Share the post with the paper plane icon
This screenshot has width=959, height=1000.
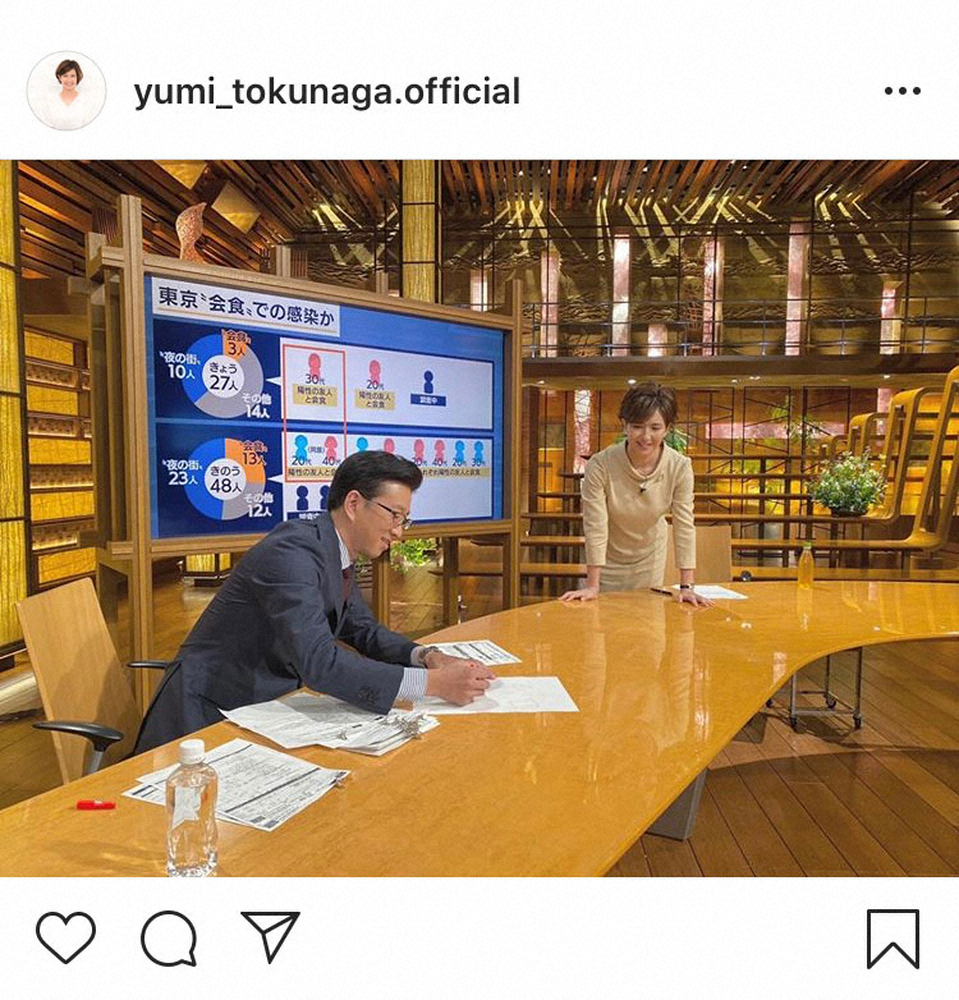coord(270,937)
